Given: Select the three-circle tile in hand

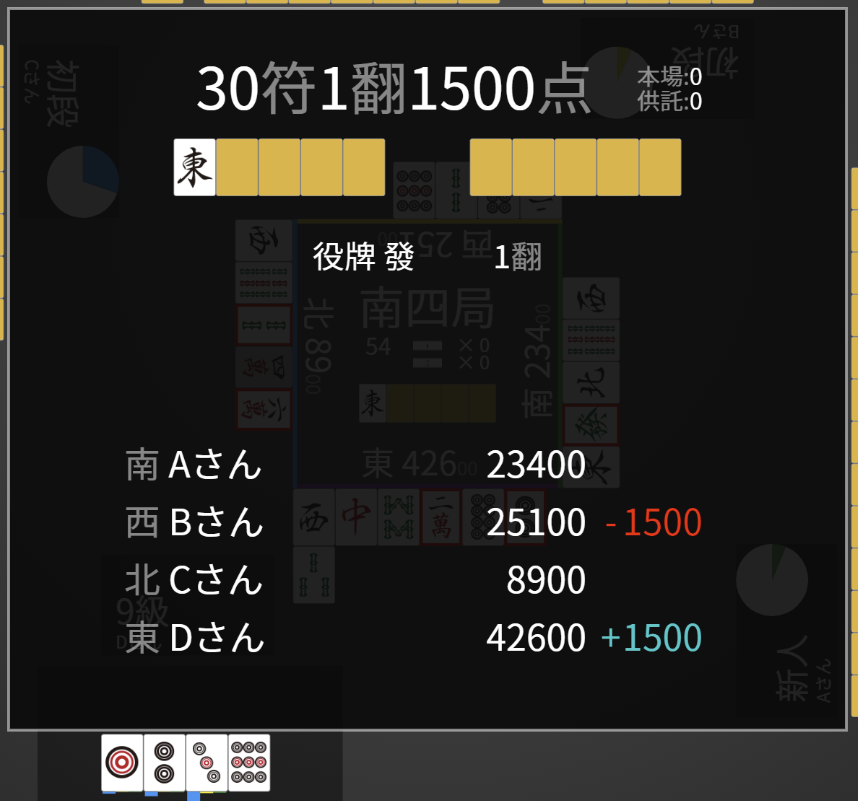Looking at the screenshot, I should 206,763.
